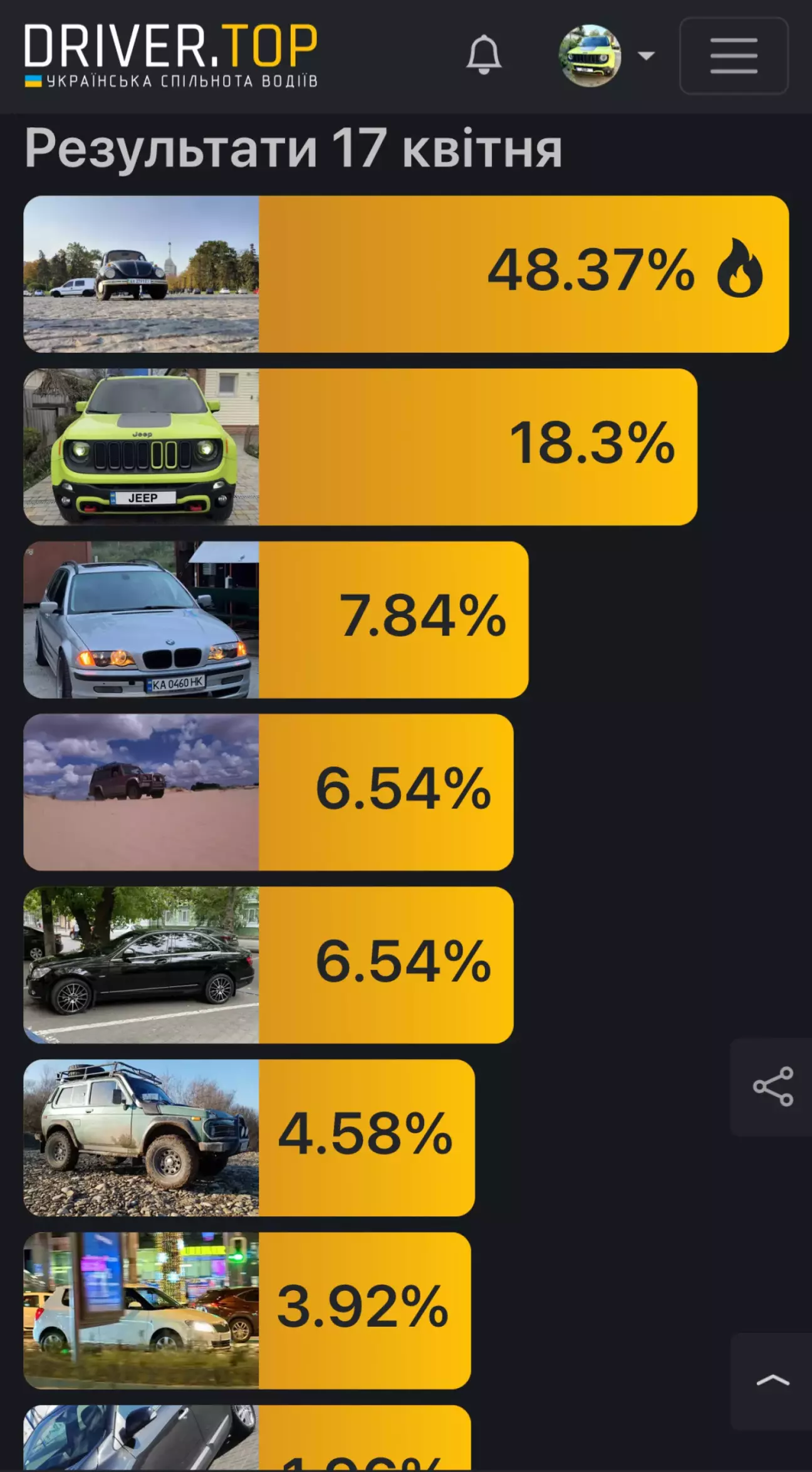
Task: Open the hamburger menu
Action: pos(734,56)
